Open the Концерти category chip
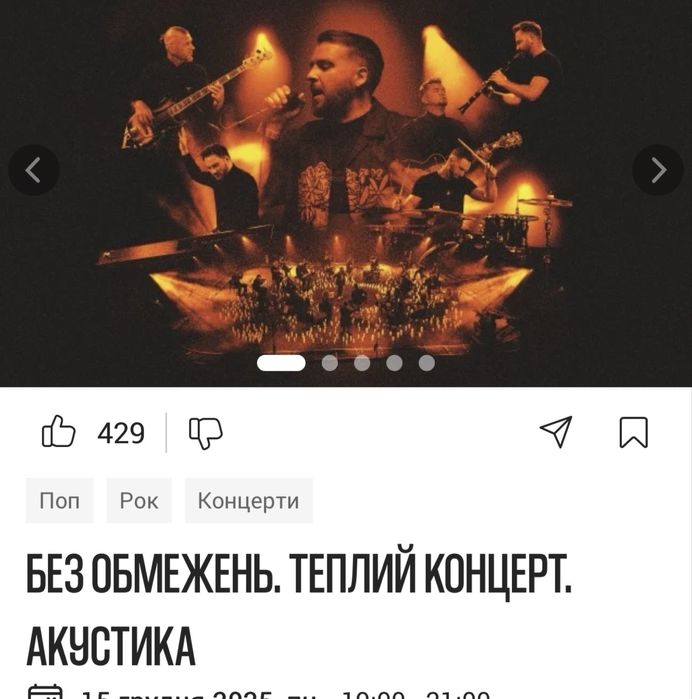692x699 pixels. pyautogui.click(x=248, y=501)
